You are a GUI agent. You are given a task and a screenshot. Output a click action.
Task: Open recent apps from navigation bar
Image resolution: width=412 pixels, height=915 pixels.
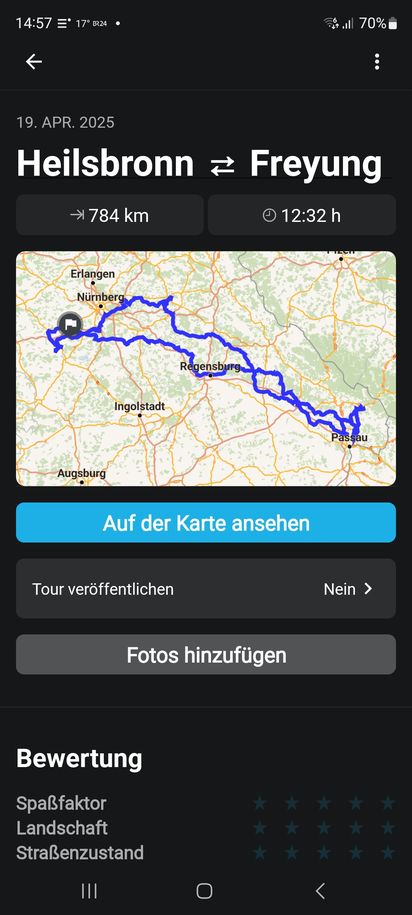(x=89, y=890)
